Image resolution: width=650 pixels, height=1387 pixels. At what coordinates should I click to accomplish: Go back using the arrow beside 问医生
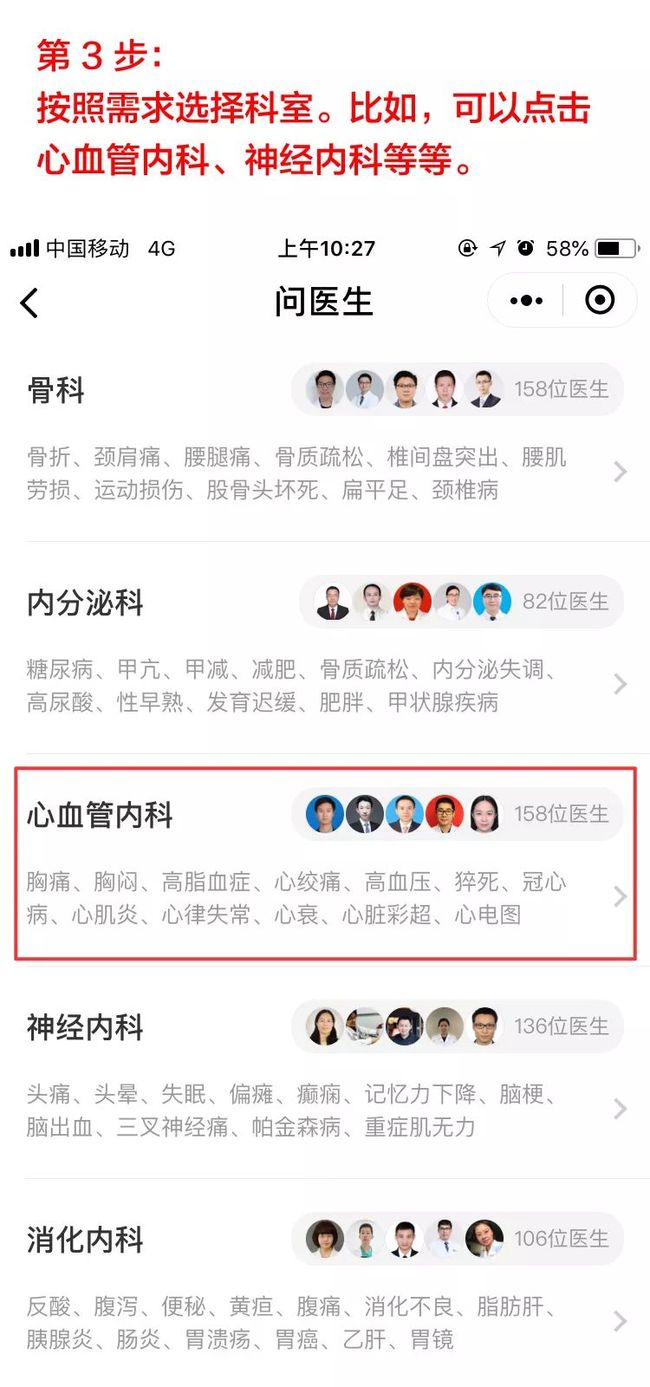(30, 302)
